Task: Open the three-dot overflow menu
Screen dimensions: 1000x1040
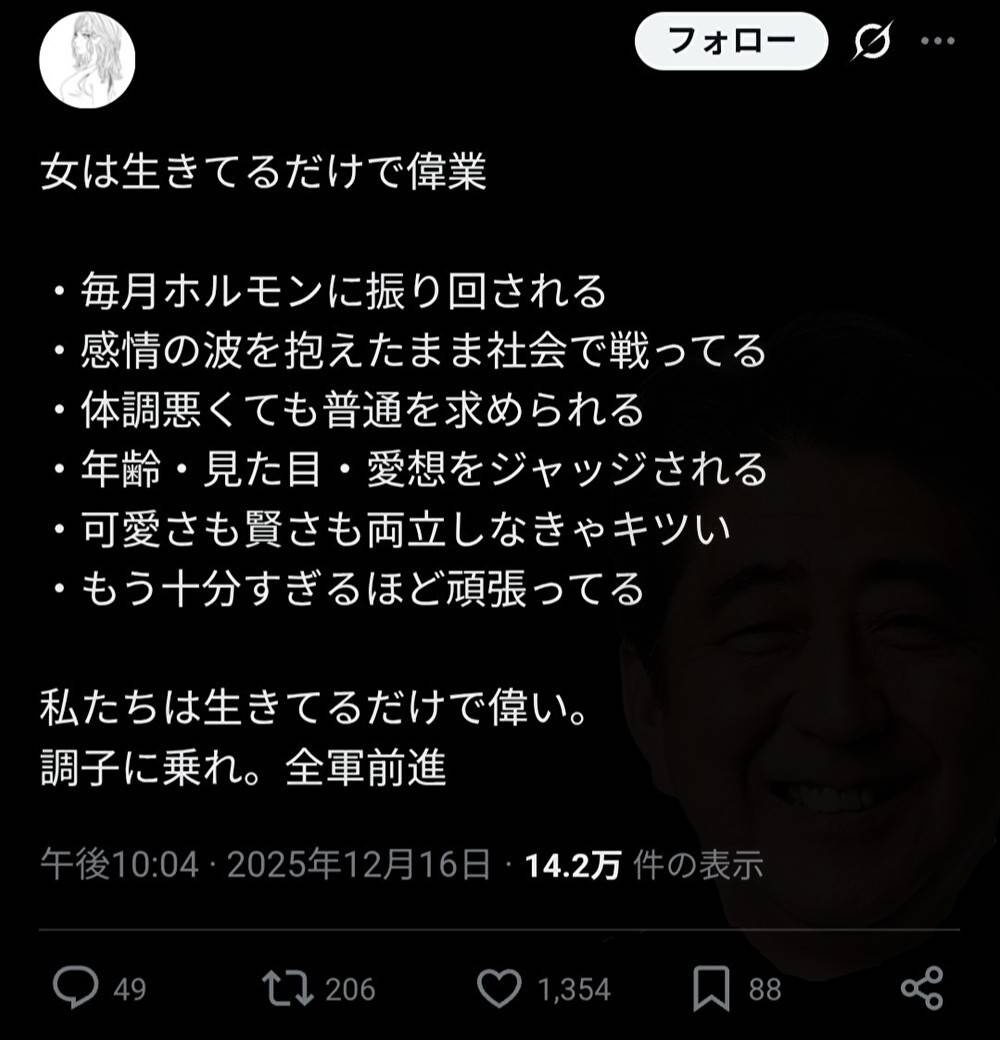Action: [x=937, y=41]
